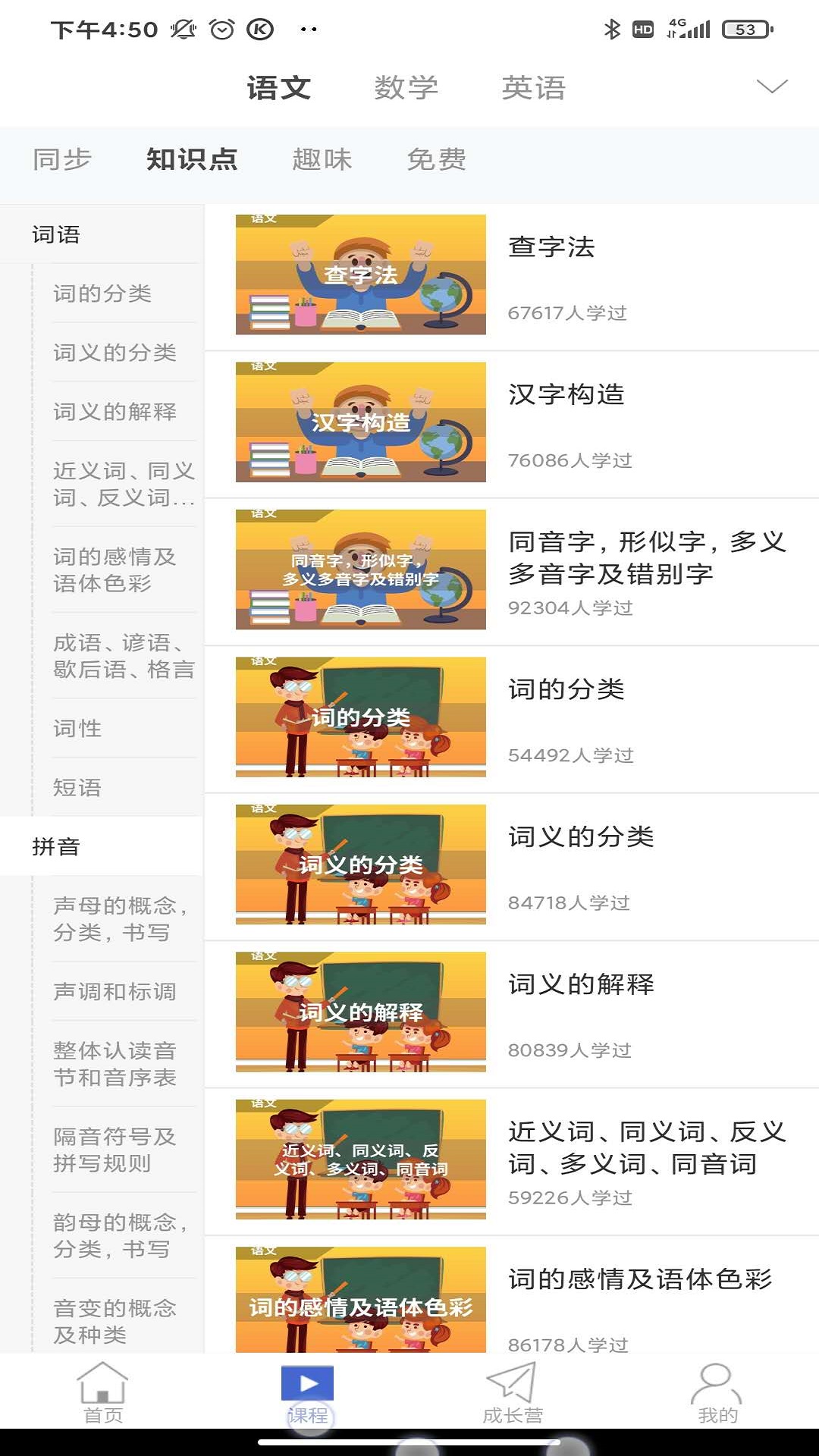Open the 词义的分类 course card
The width and height of the screenshot is (819, 1456).
[x=512, y=865]
